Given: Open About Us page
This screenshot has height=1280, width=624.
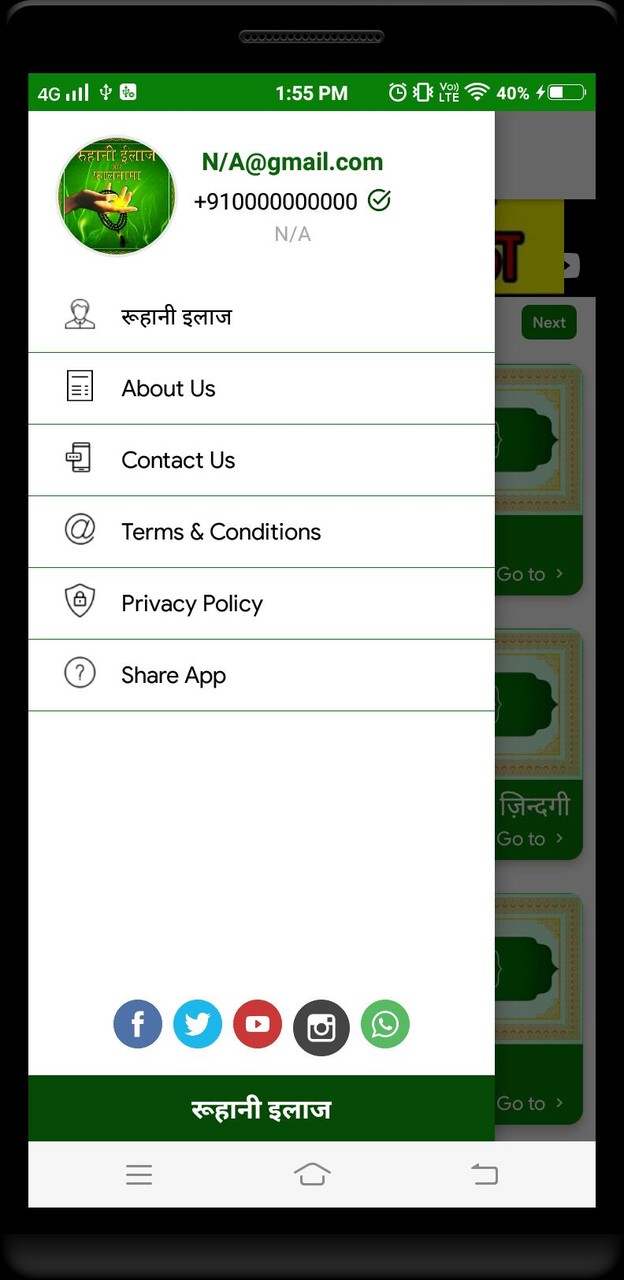Looking at the screenshot, I should [168, 389].
